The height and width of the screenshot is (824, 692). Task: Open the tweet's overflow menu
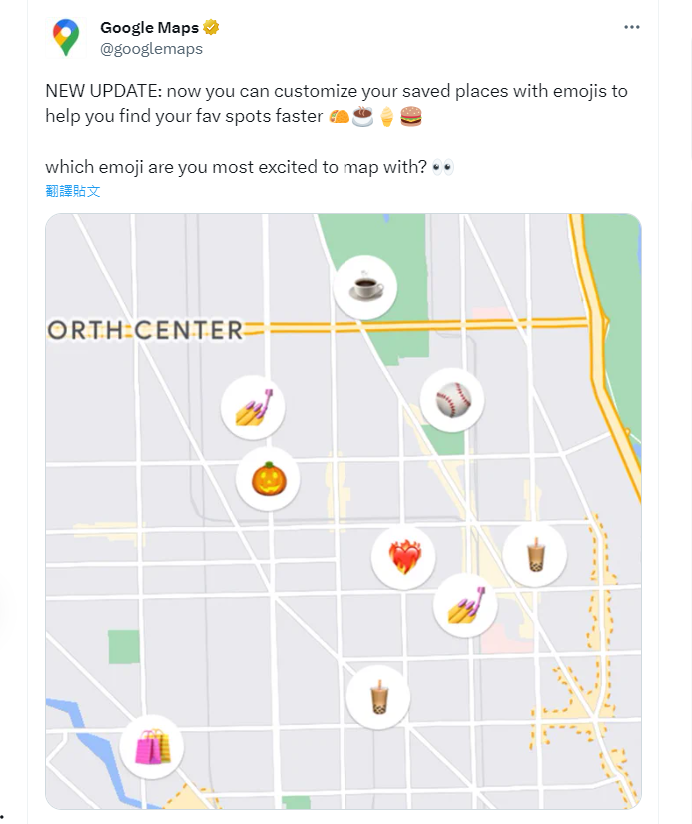point(631,27)
